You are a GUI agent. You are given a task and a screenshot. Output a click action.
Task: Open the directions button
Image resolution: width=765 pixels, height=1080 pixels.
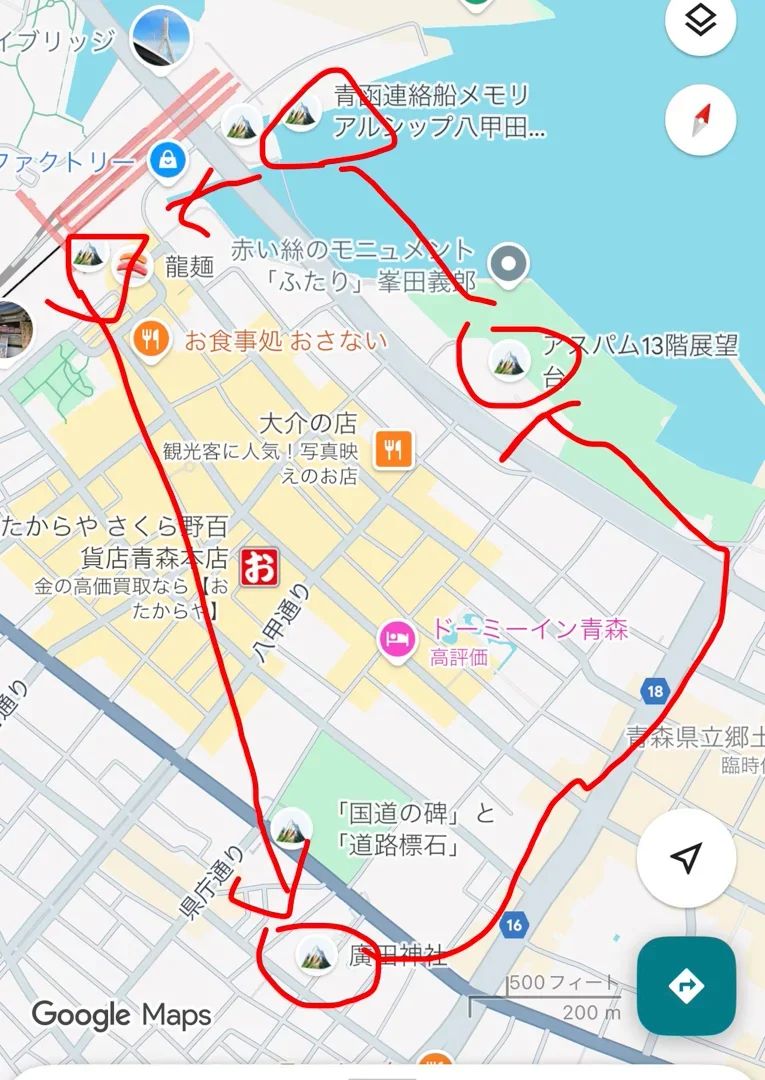coord(687,986)
